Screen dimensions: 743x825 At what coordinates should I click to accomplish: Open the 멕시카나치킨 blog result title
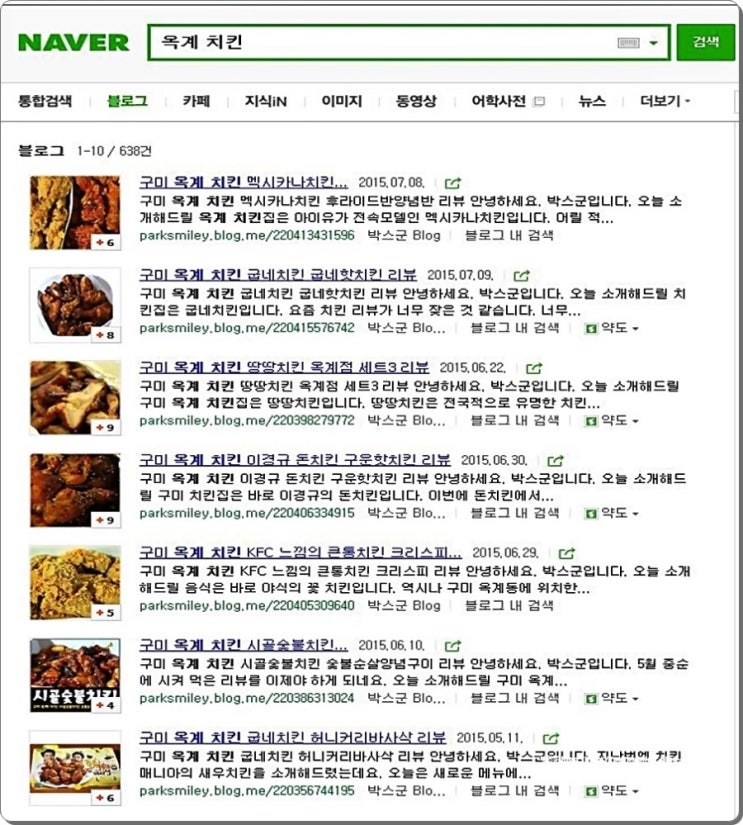(x=243, y=183)
